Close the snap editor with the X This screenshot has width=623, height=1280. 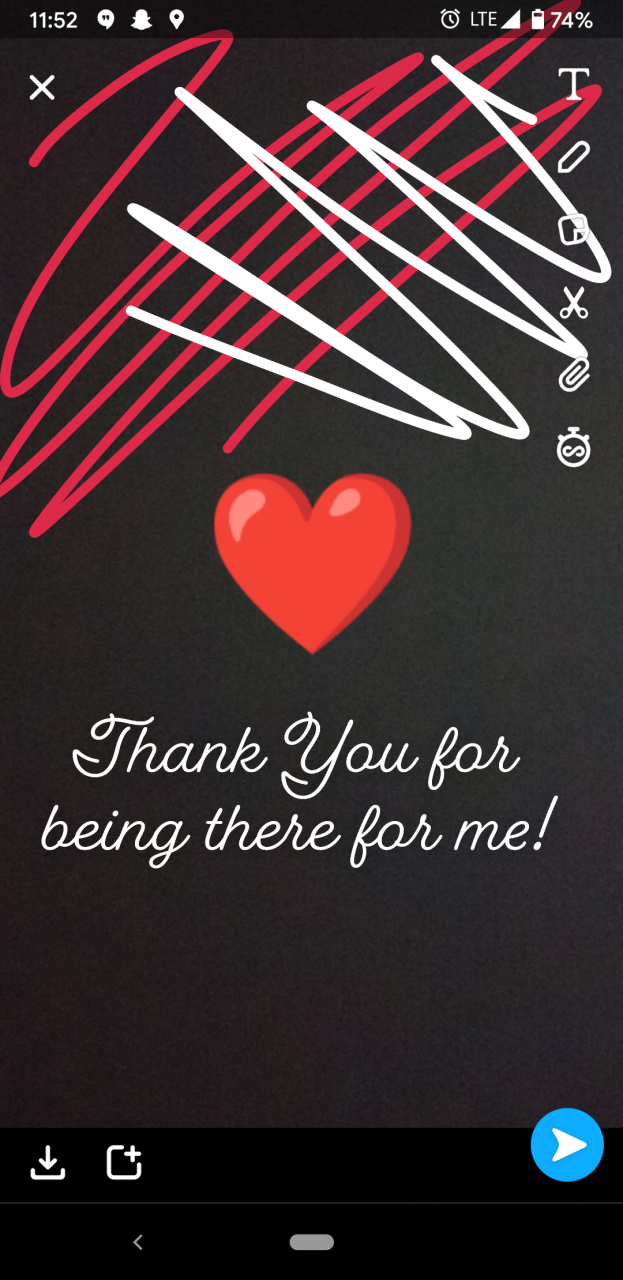point(42,88)
